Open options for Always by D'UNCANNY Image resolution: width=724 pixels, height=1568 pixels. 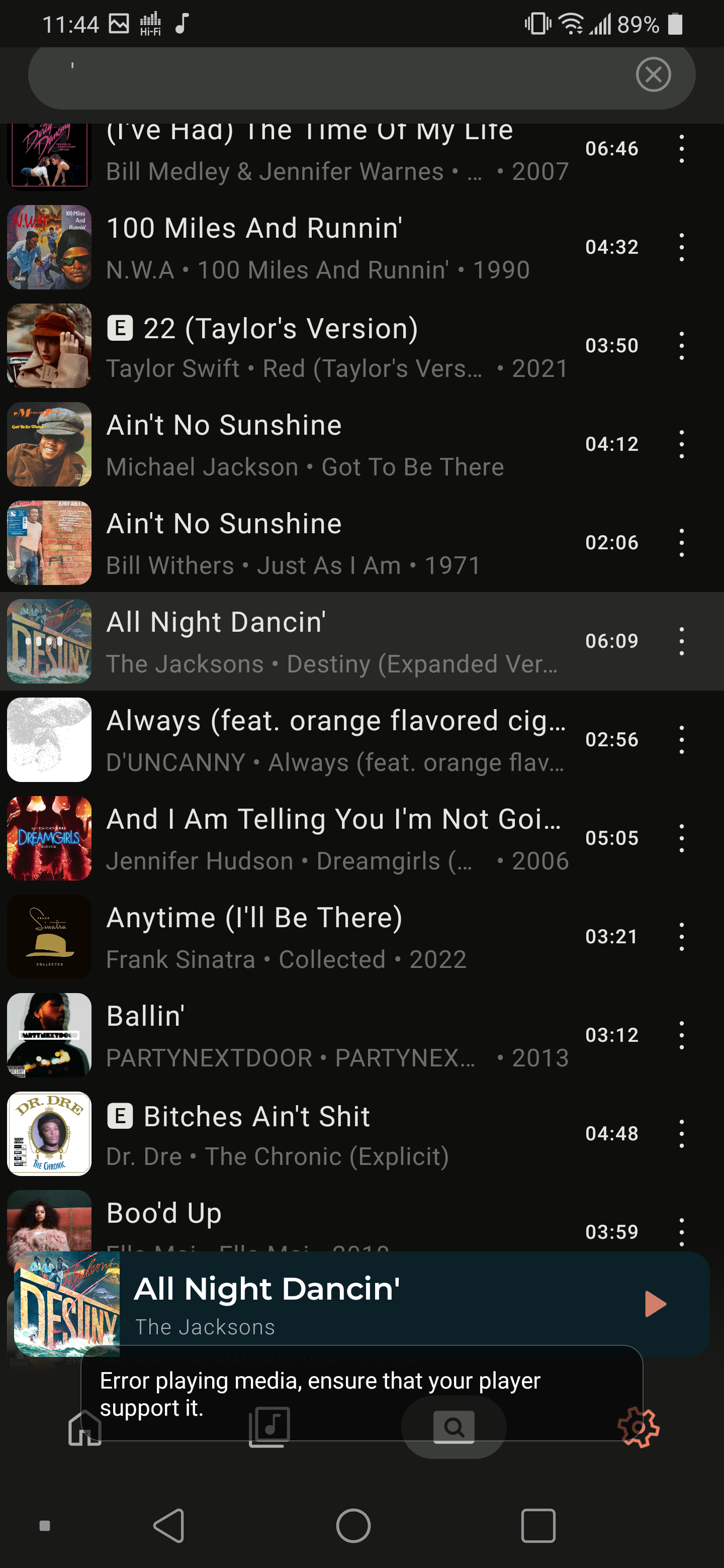click(x=681, y=740)
